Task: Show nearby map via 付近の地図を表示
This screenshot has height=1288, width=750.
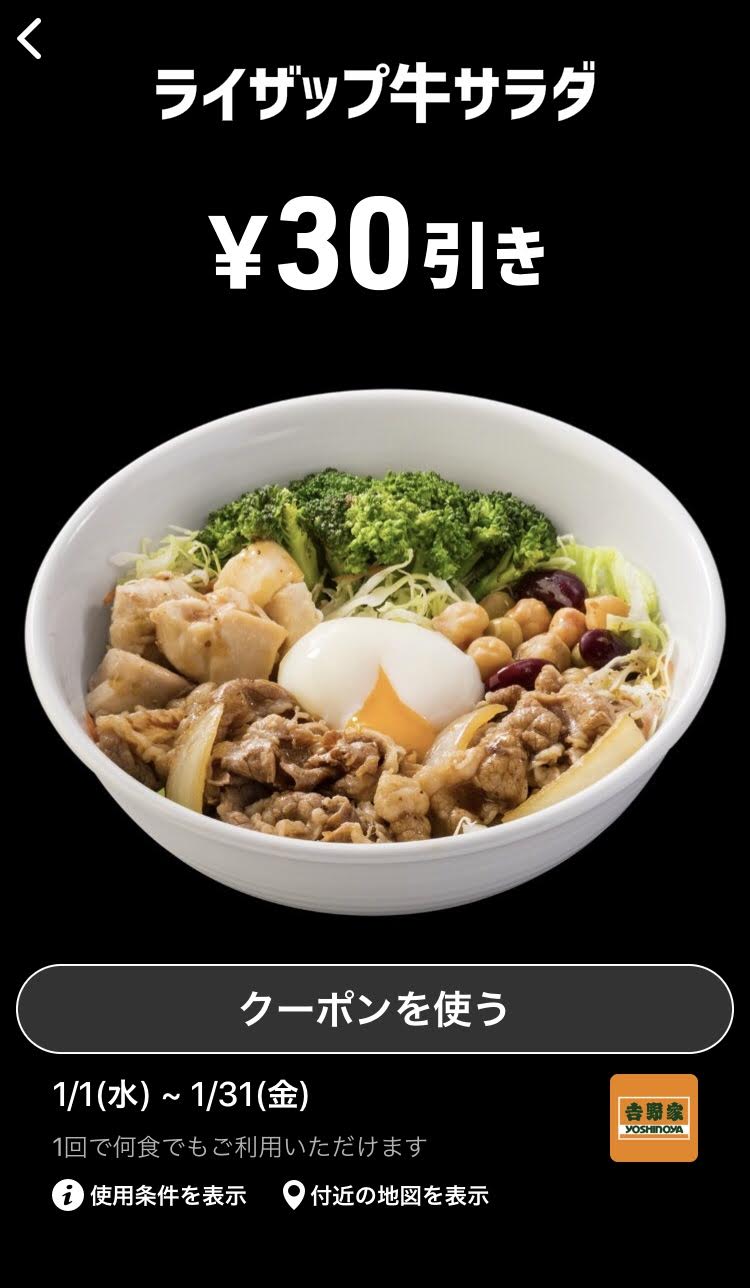Action: click(x=386, y=1195)
